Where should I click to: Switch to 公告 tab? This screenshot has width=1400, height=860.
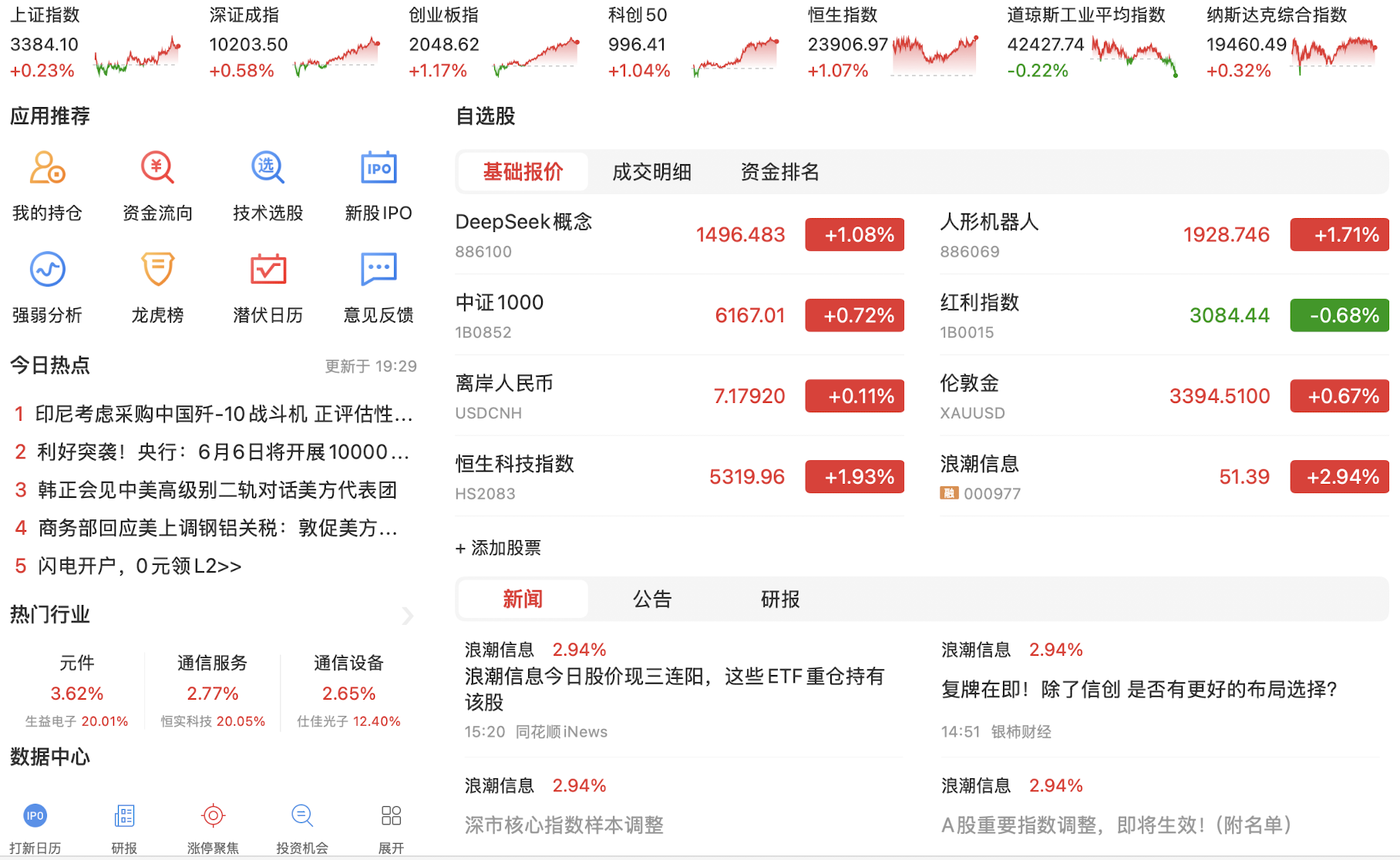click(x=652, y=599)
